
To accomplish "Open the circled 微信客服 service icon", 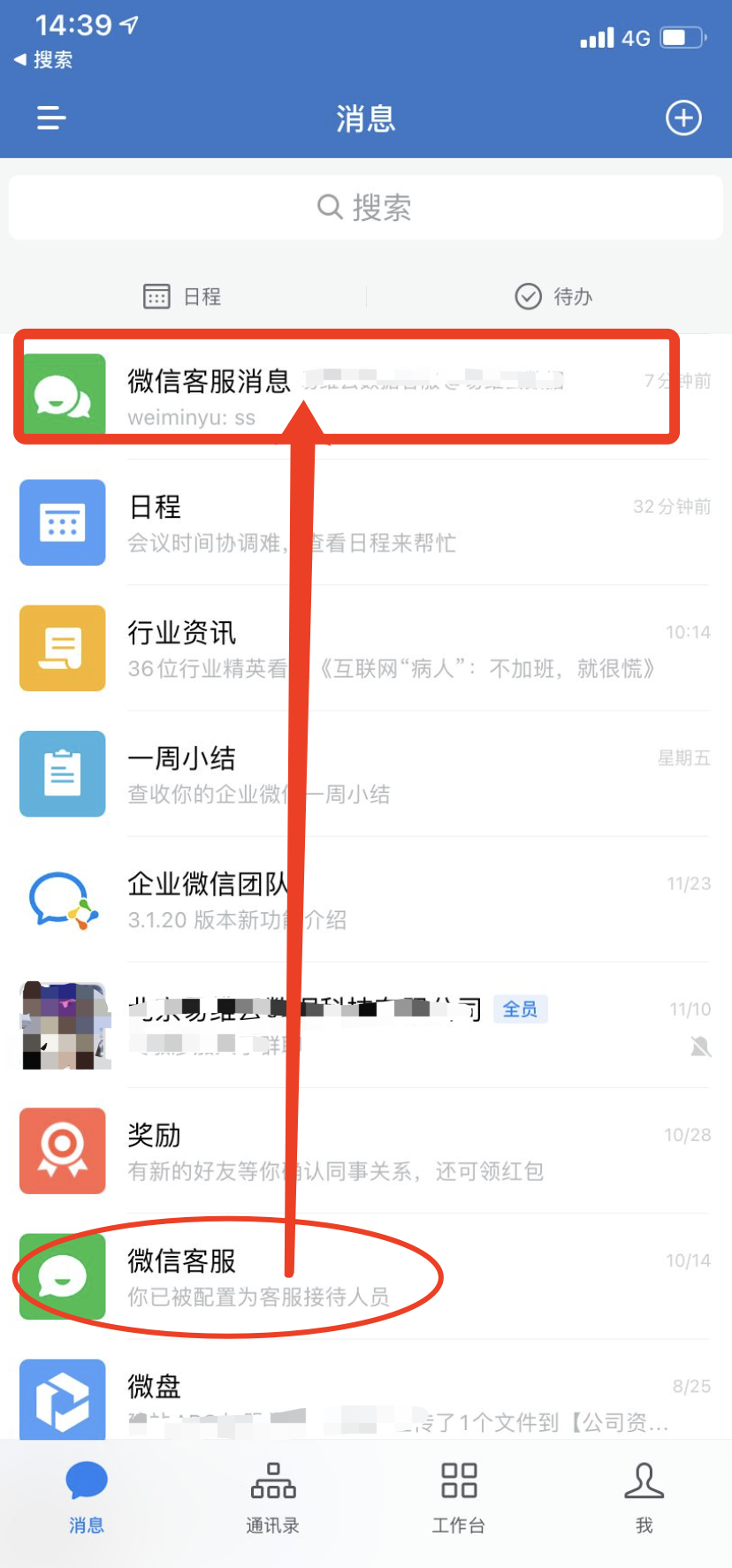I will click(x=62, y=1276).
